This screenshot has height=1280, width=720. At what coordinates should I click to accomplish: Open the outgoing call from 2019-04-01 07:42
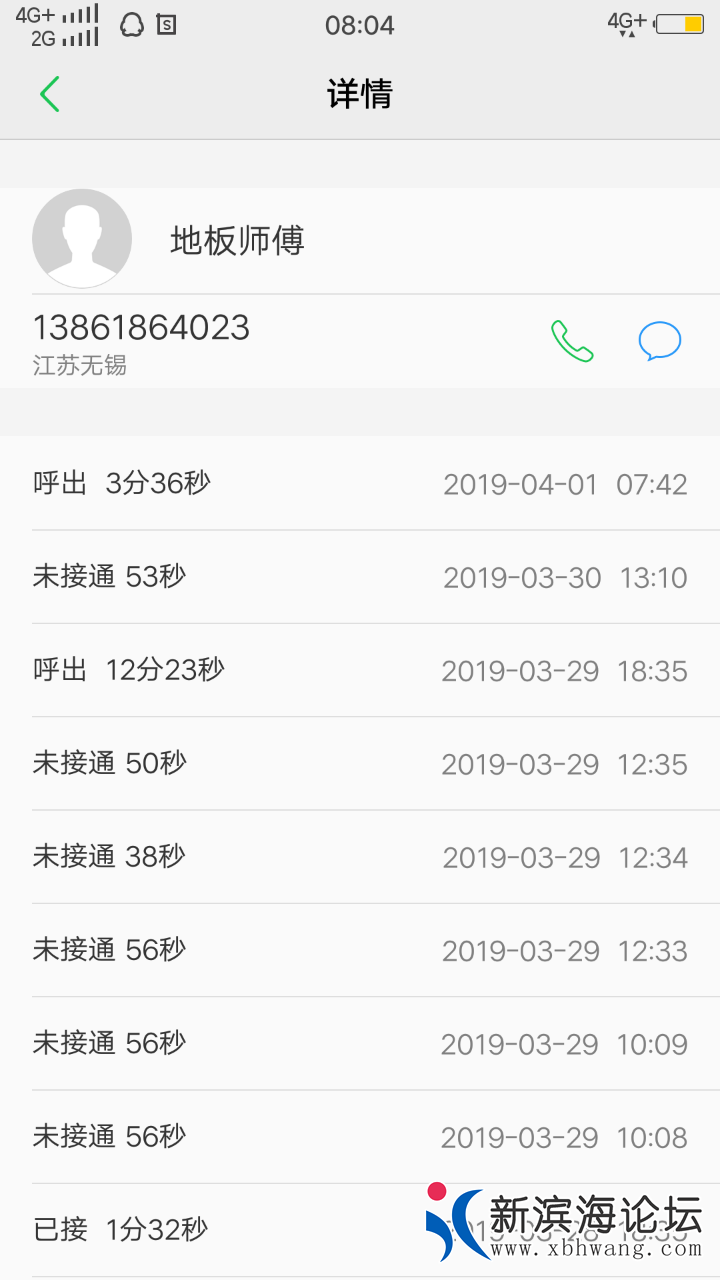(x=360, y=484)
